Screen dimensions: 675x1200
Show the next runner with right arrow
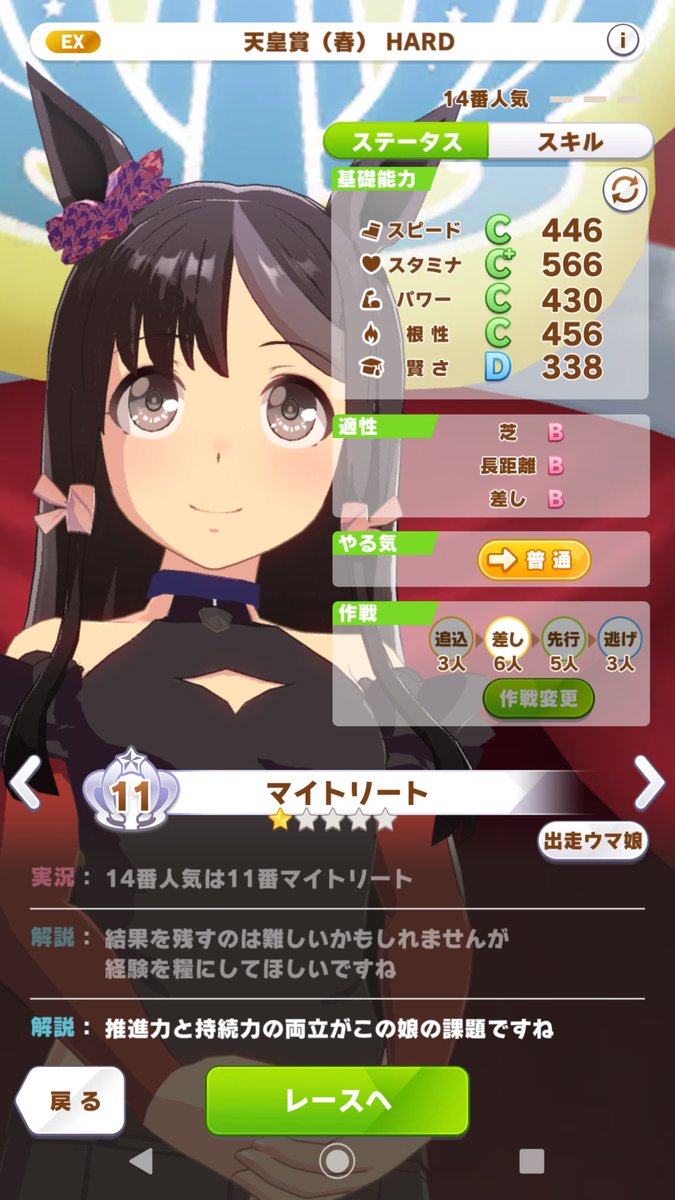tap(649, 782)
